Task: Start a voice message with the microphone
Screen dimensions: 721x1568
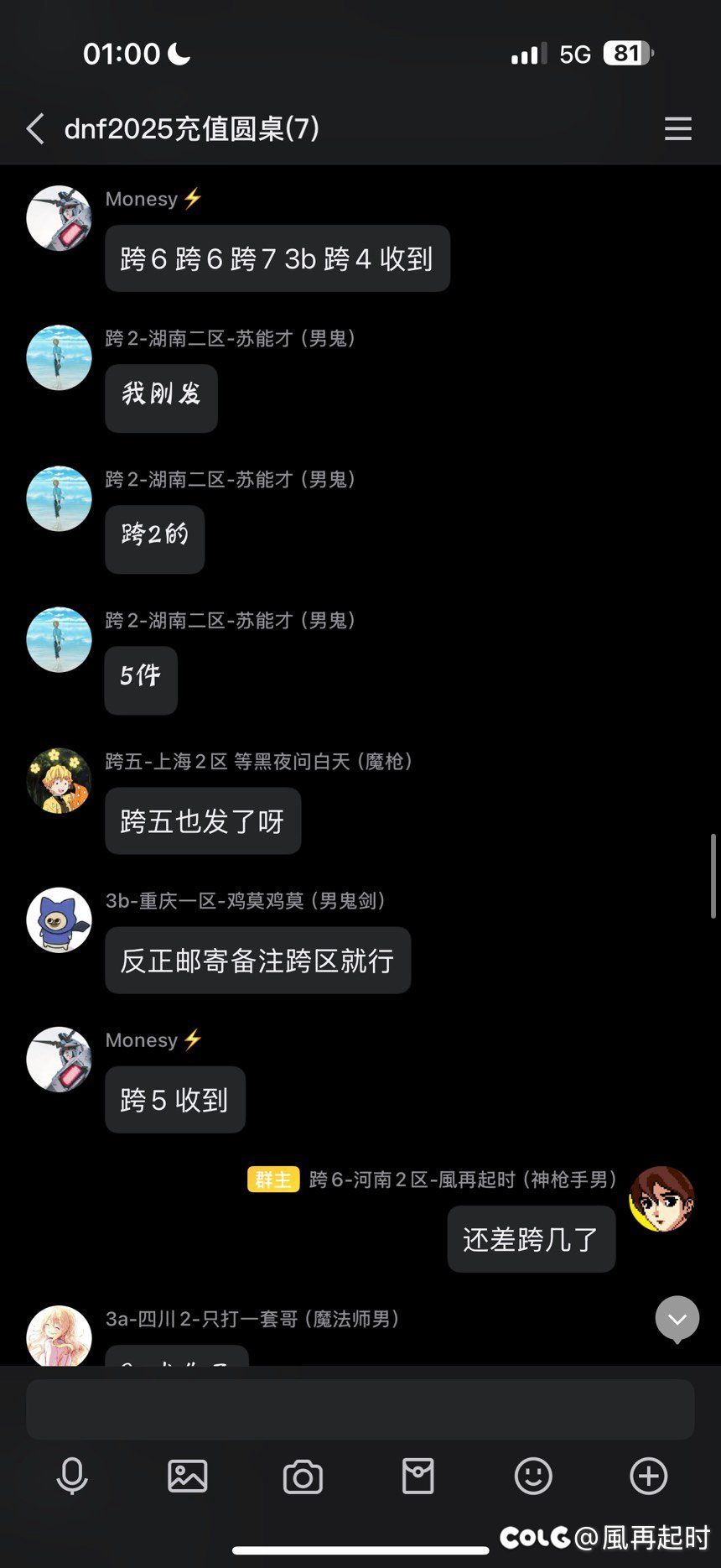Action: pos(72,1476)
